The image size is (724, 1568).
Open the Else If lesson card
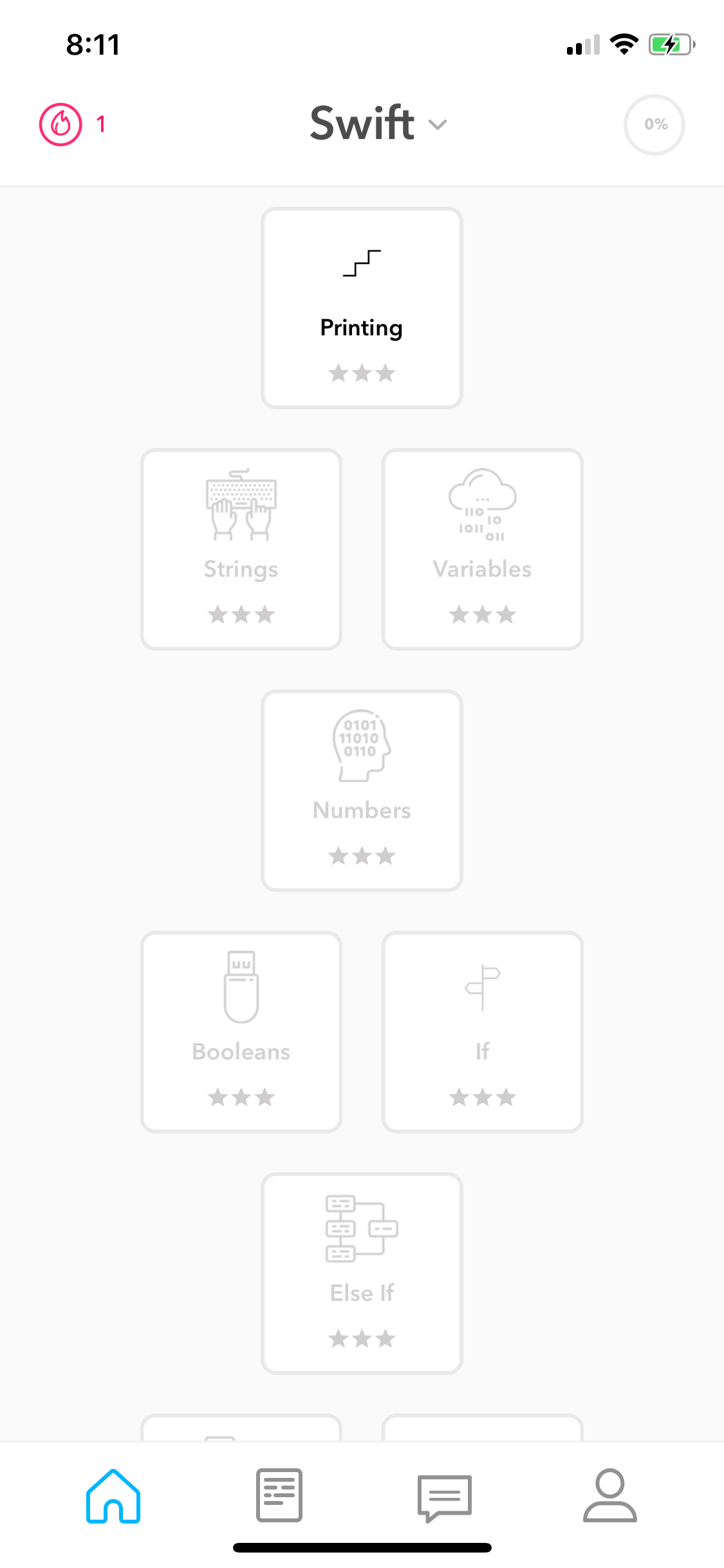pos(362,1273)
